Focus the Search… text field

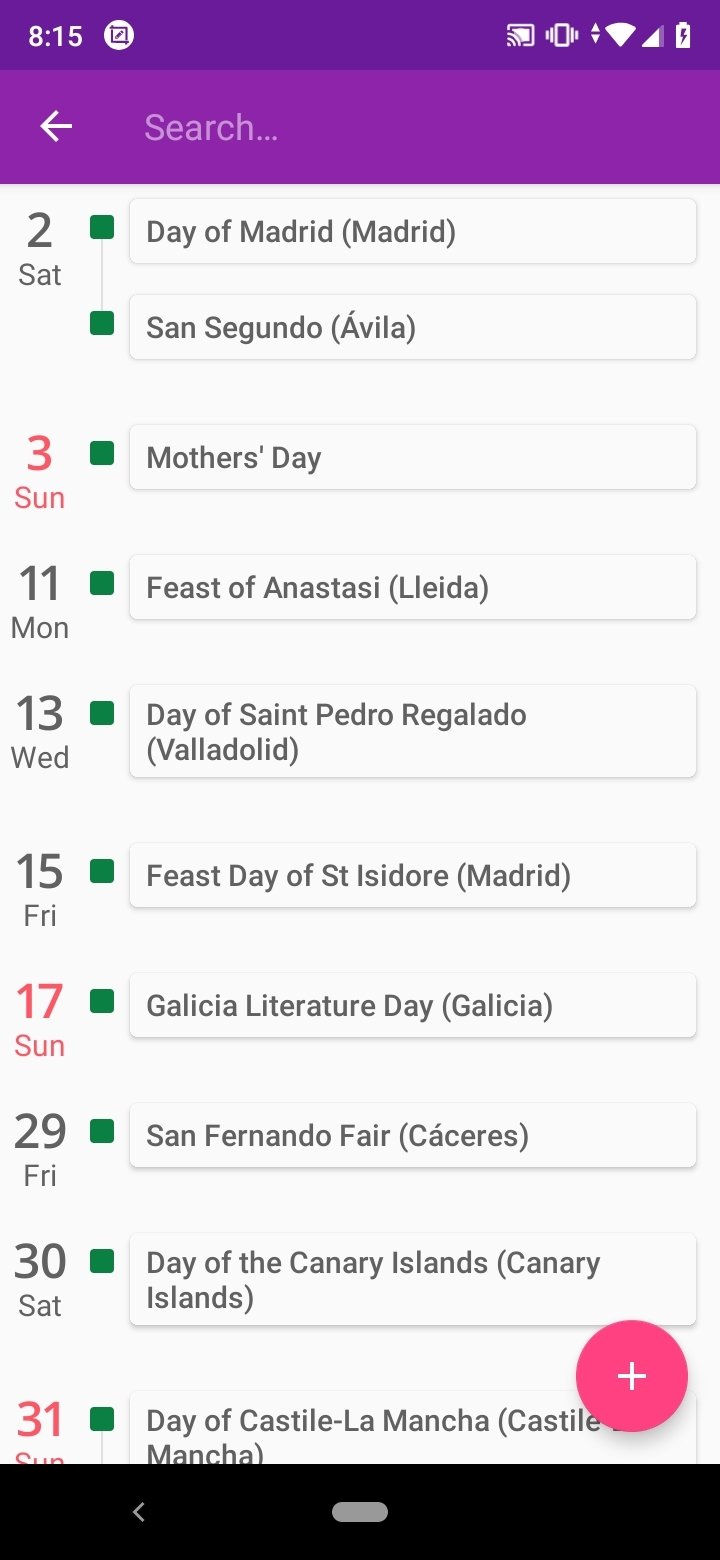pyautogui.click(x=420, y=127)
